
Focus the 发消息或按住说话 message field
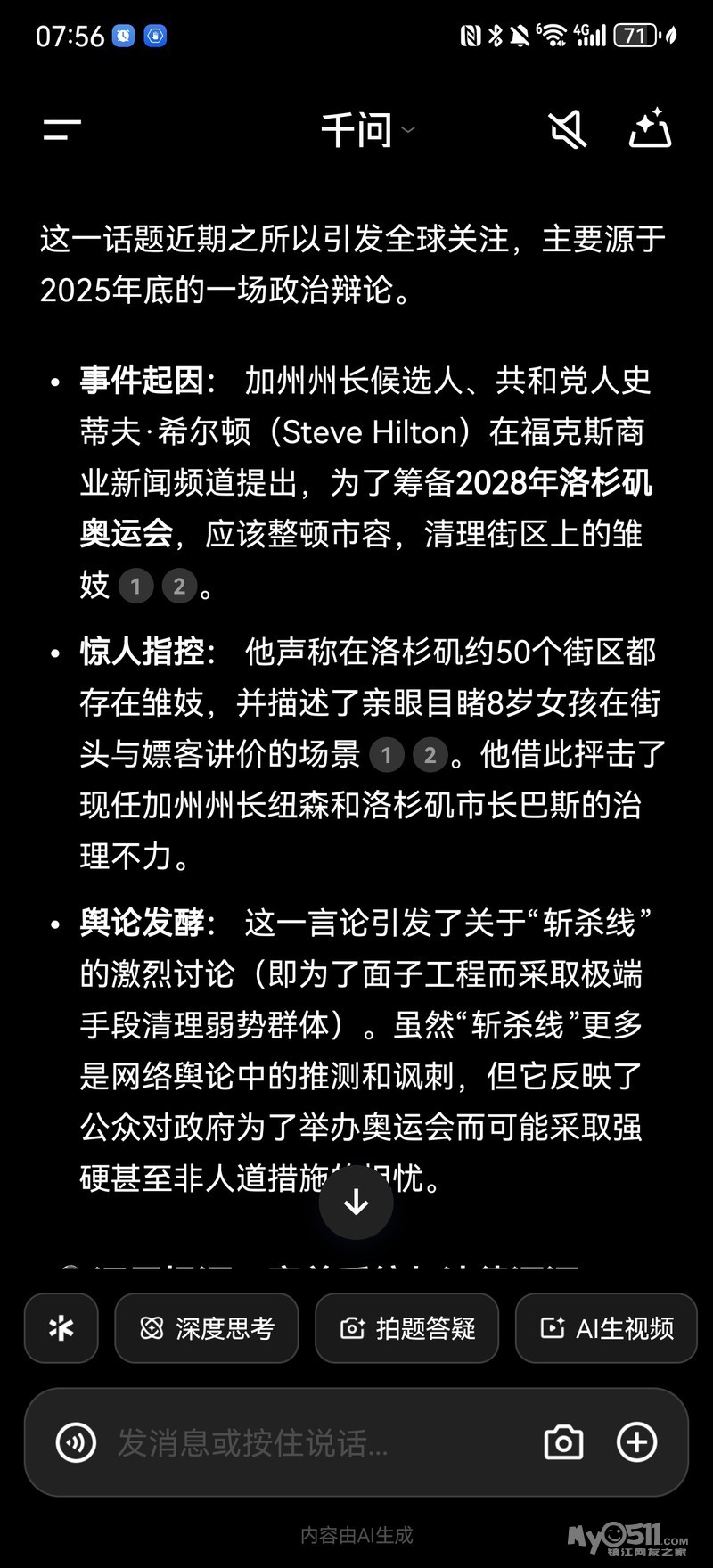click(x=321, y=1442)
